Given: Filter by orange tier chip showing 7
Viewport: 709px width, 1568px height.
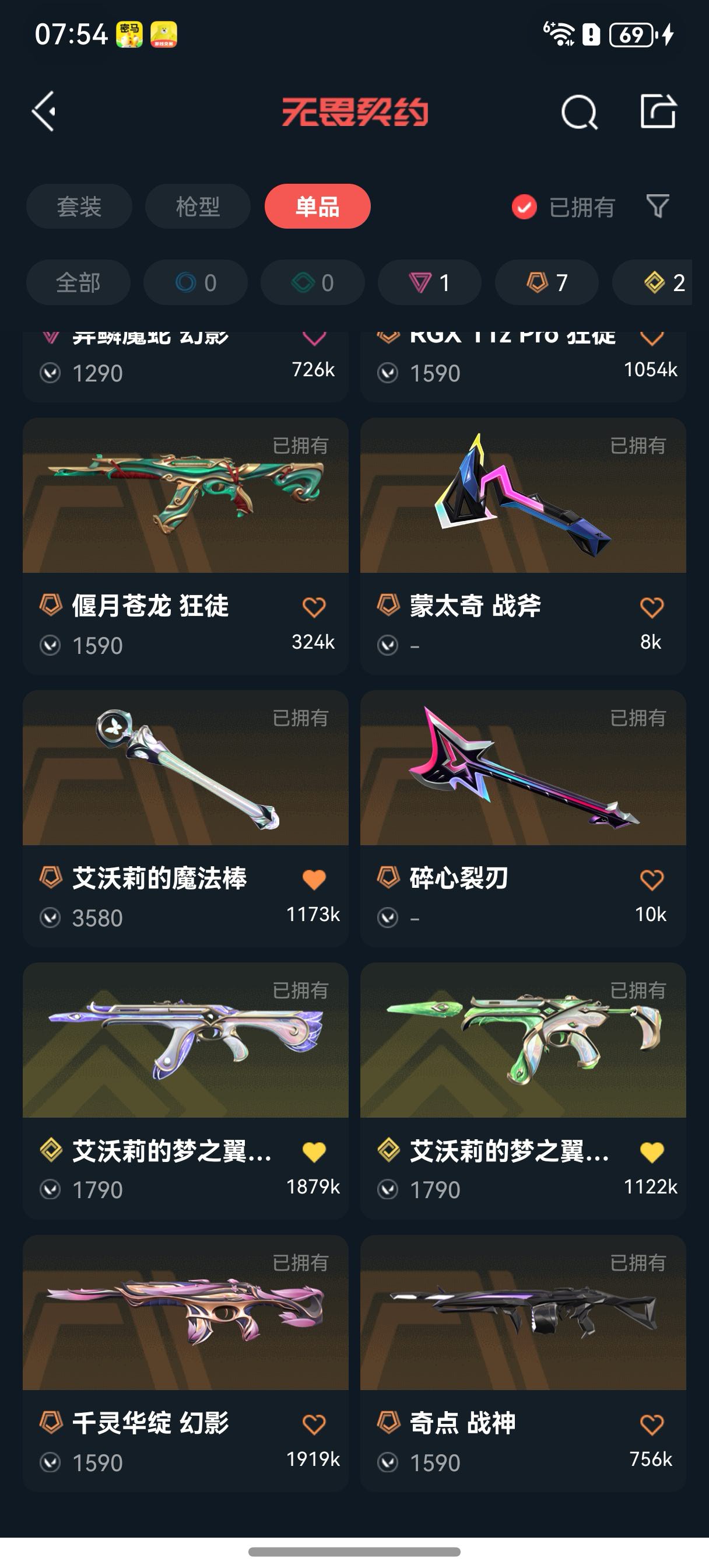Looking at the screenshot, I should pyautogui.click(x=546, y=282).
